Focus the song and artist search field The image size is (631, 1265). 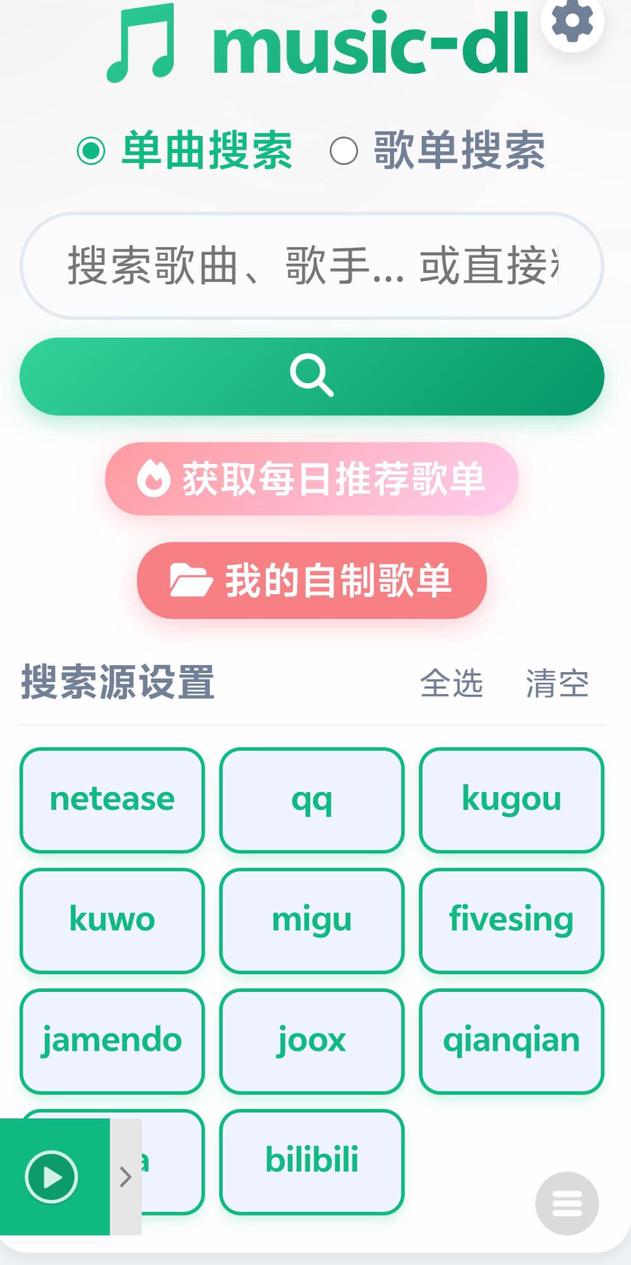click(311, 267)
